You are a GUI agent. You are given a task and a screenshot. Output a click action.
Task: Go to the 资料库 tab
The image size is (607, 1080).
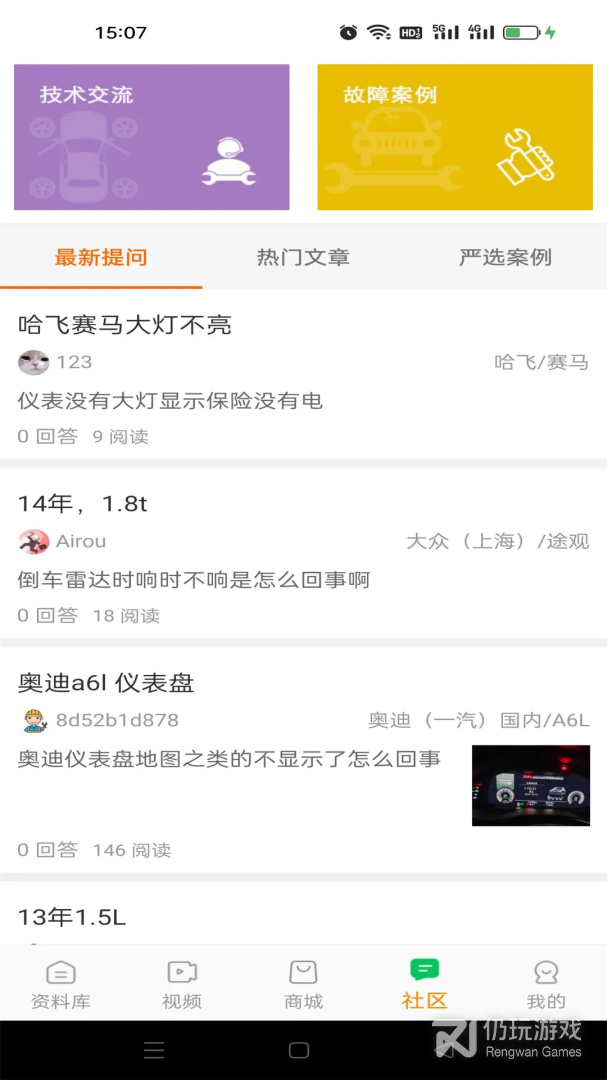click(x=61, y=984)
